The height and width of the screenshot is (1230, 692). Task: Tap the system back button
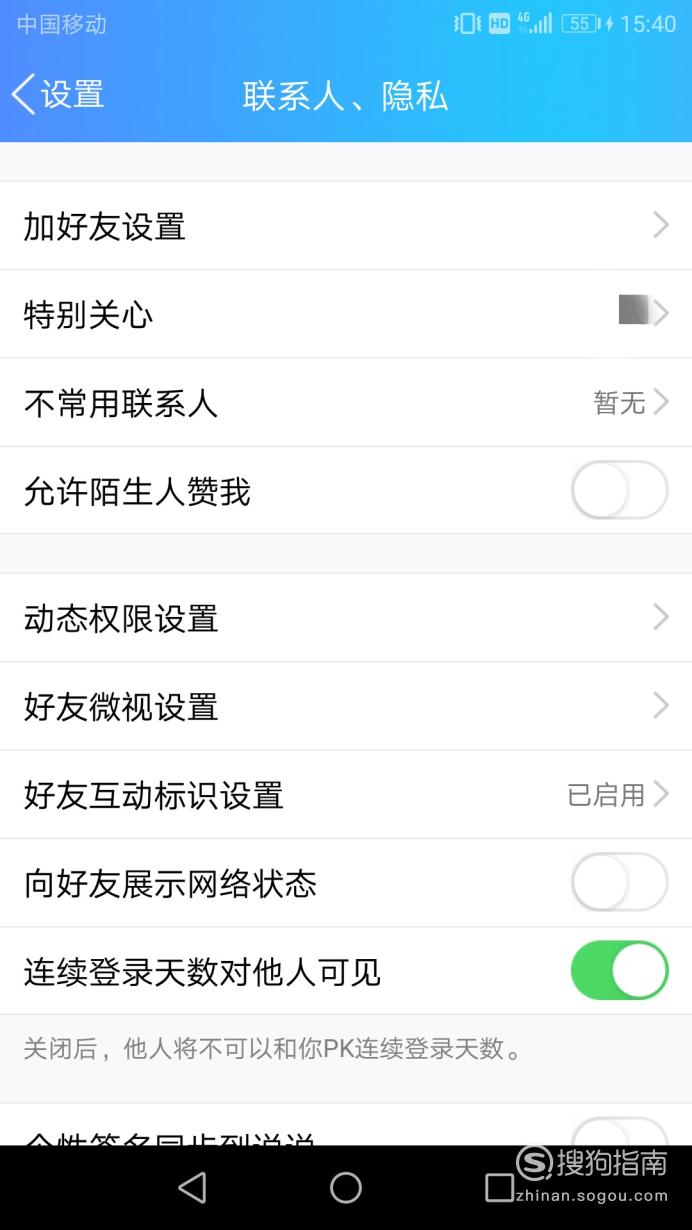192,1187
